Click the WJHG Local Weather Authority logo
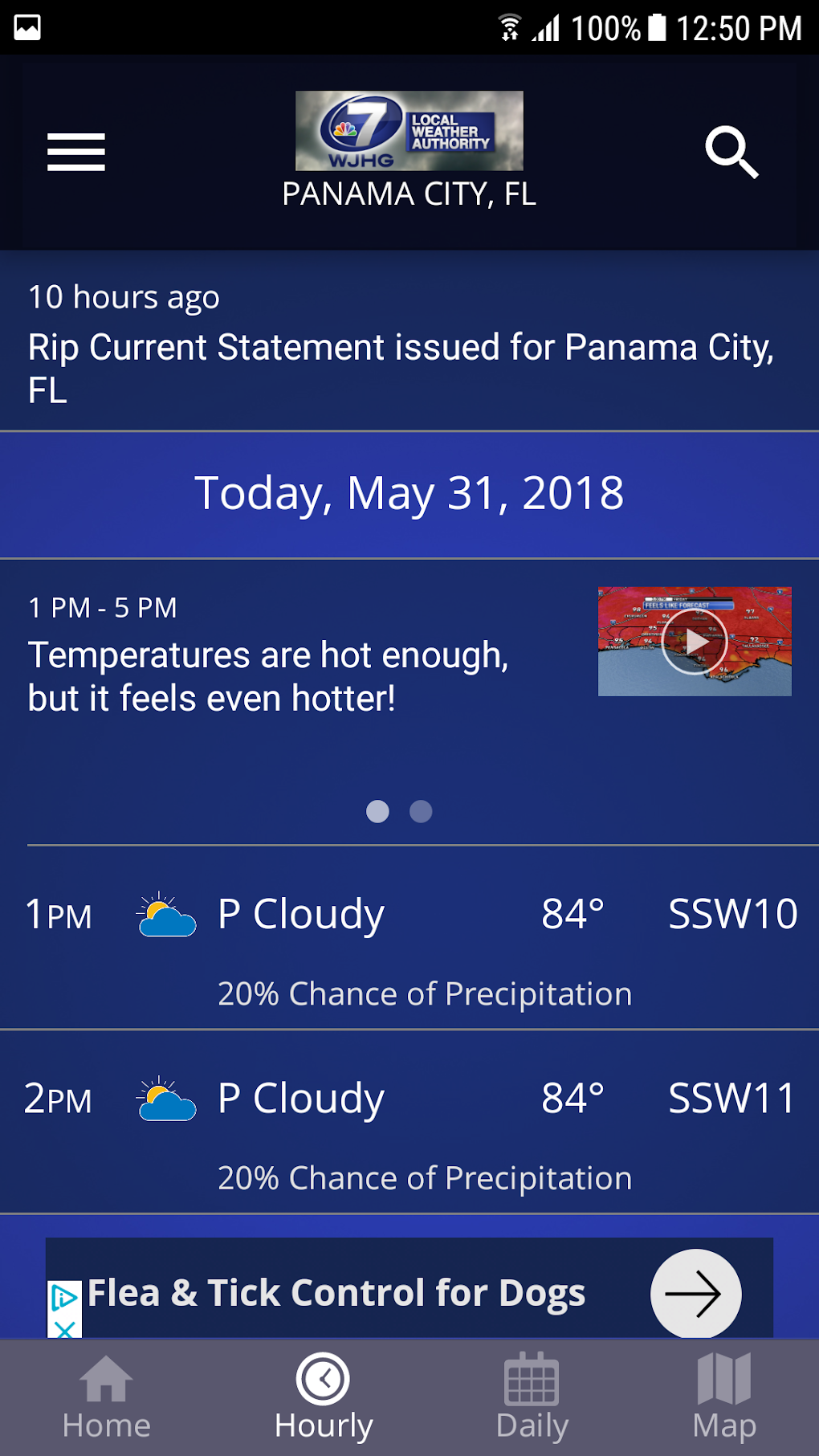 click(409, 131)
